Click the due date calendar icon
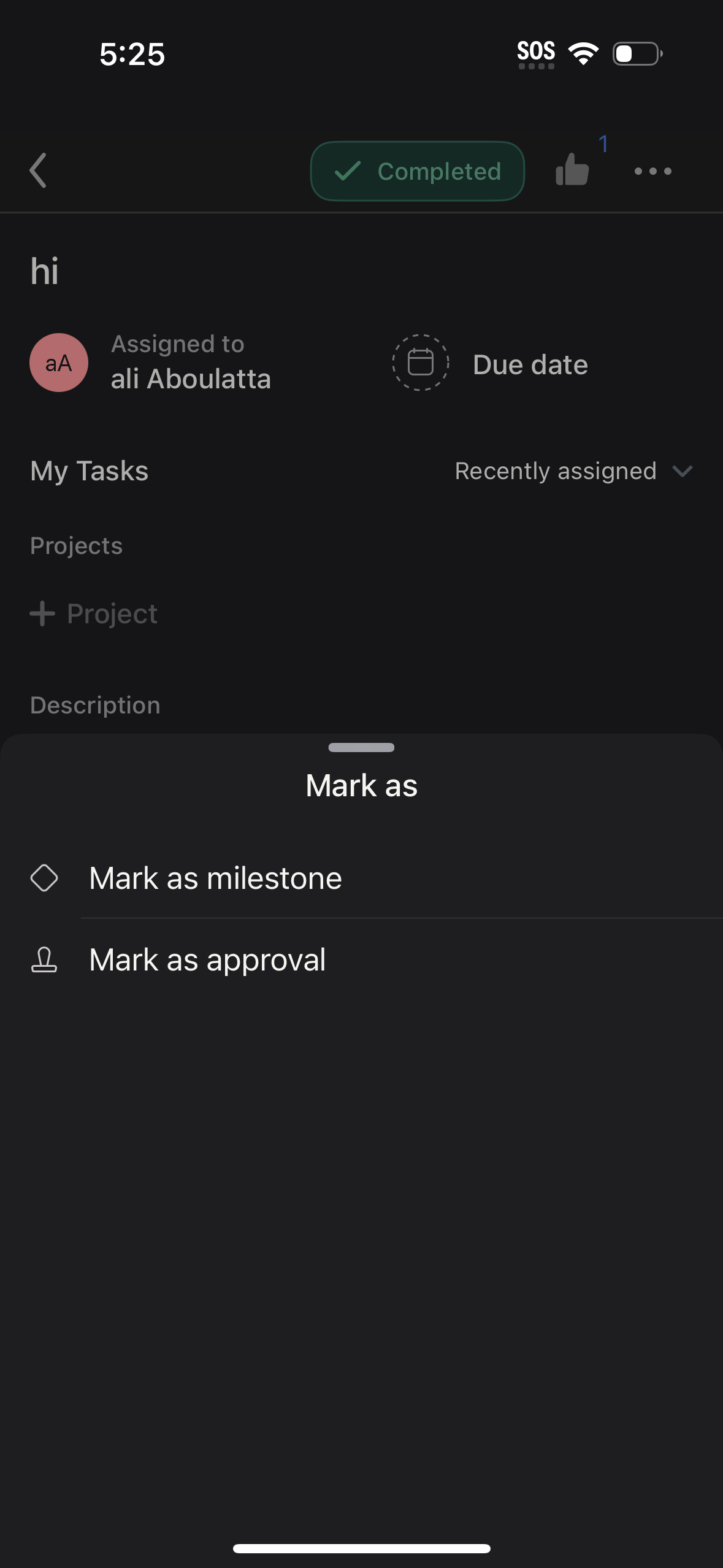This screenshot has height=1568, width=723. (419, 363)
